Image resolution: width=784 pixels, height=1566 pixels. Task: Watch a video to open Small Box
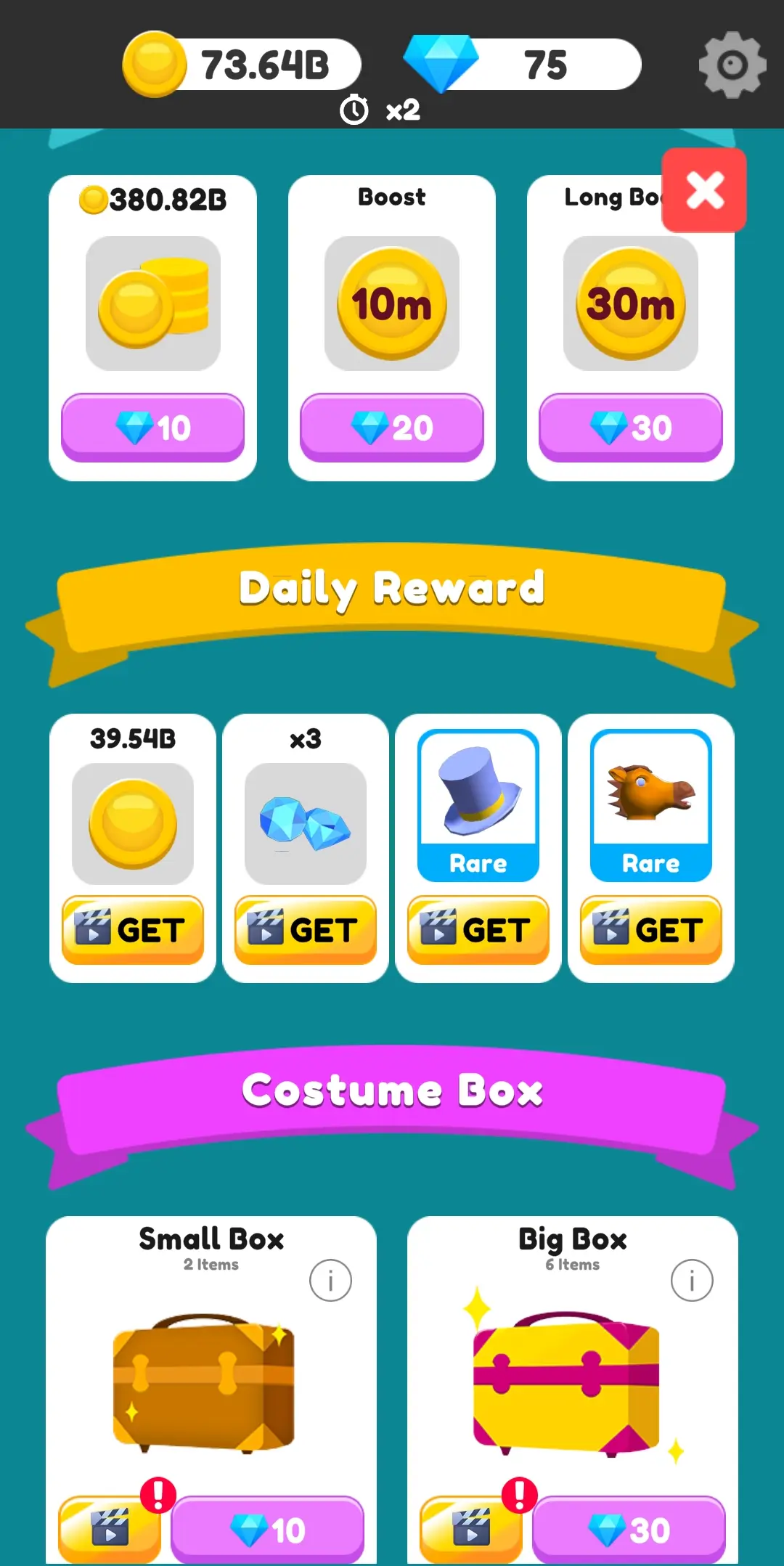tap(109, 1527)
